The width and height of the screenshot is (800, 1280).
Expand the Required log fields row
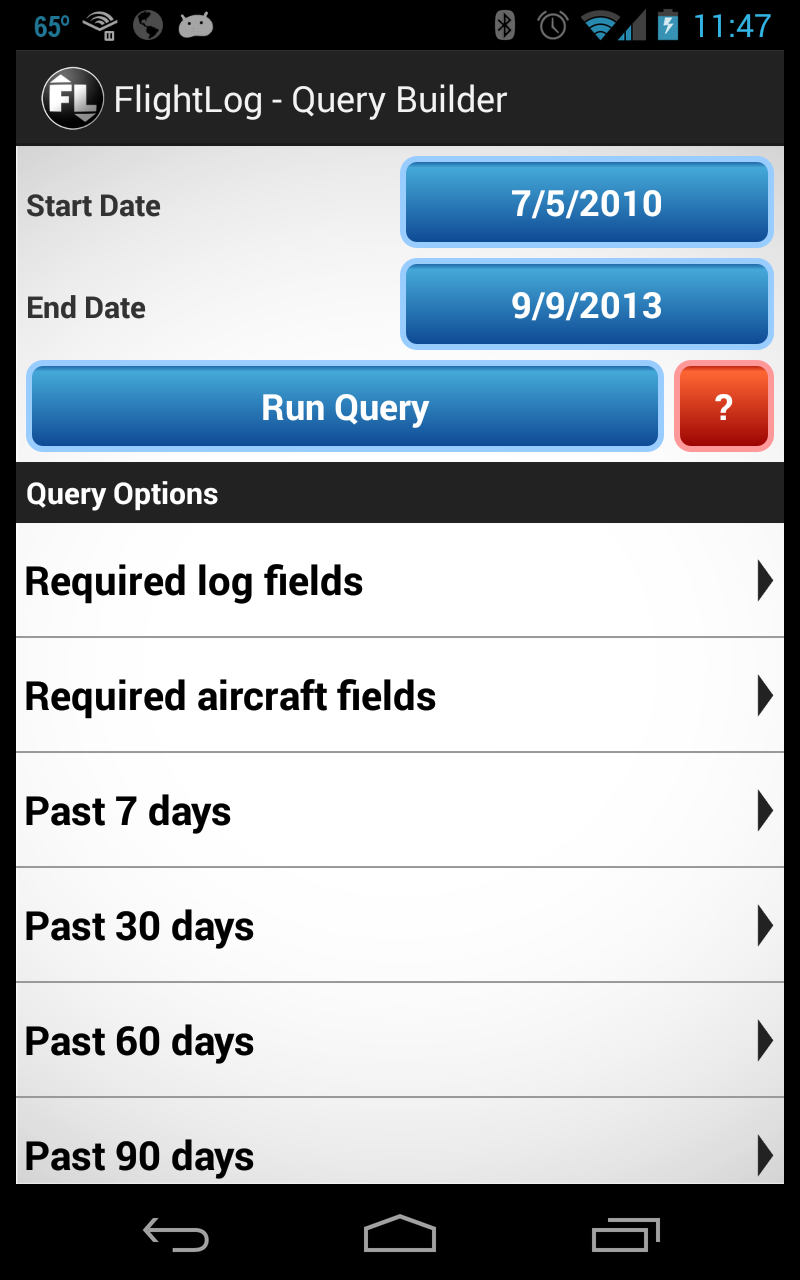(x=400, y=580)
